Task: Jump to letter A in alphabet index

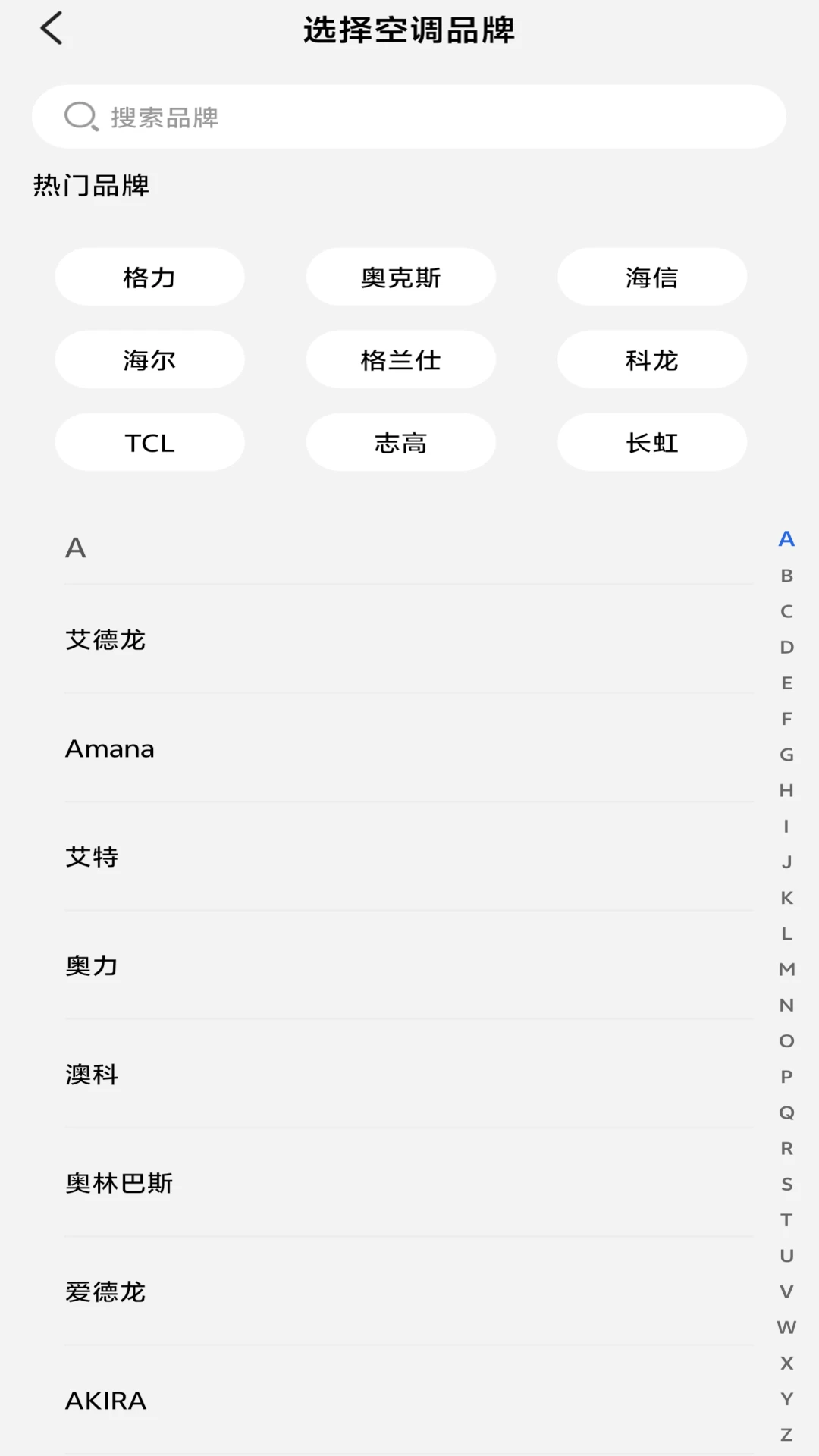Action: tap(786, 539)
